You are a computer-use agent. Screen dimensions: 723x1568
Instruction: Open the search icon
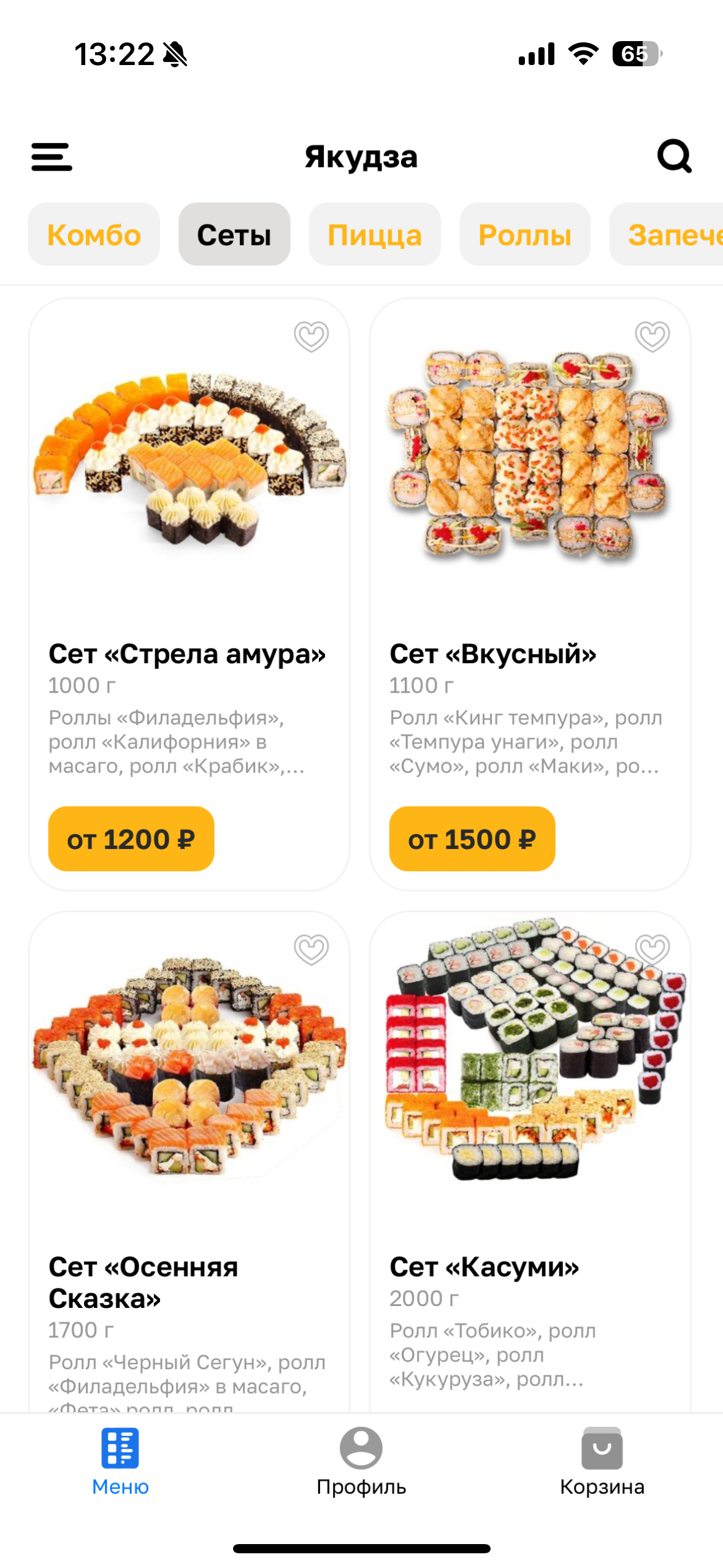coord(674,156)
